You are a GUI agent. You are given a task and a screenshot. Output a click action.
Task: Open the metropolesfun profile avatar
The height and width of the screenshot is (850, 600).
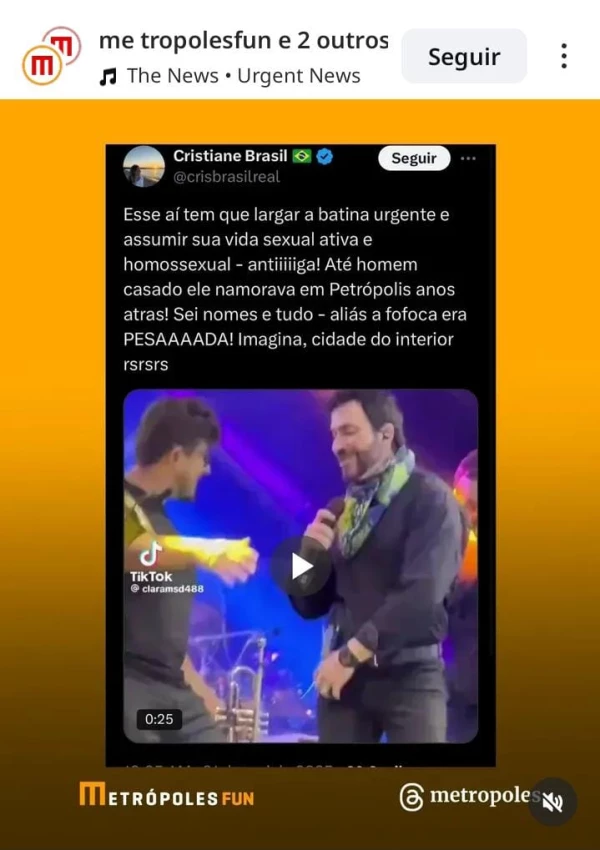click(x=50, y=56)
